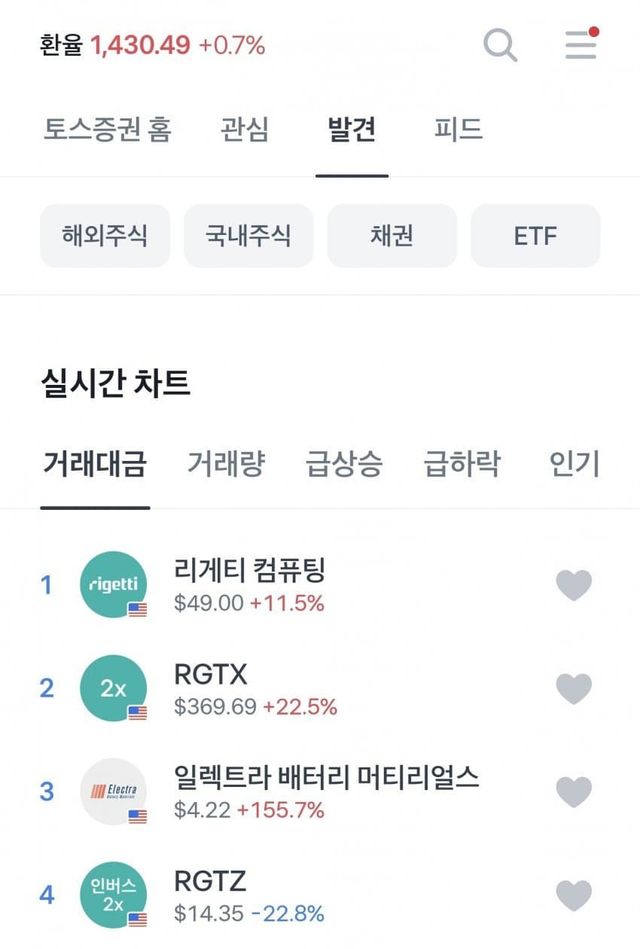Tap the 해외주식 chip
The width and height of the screenshot is (640, 949).
105,236
